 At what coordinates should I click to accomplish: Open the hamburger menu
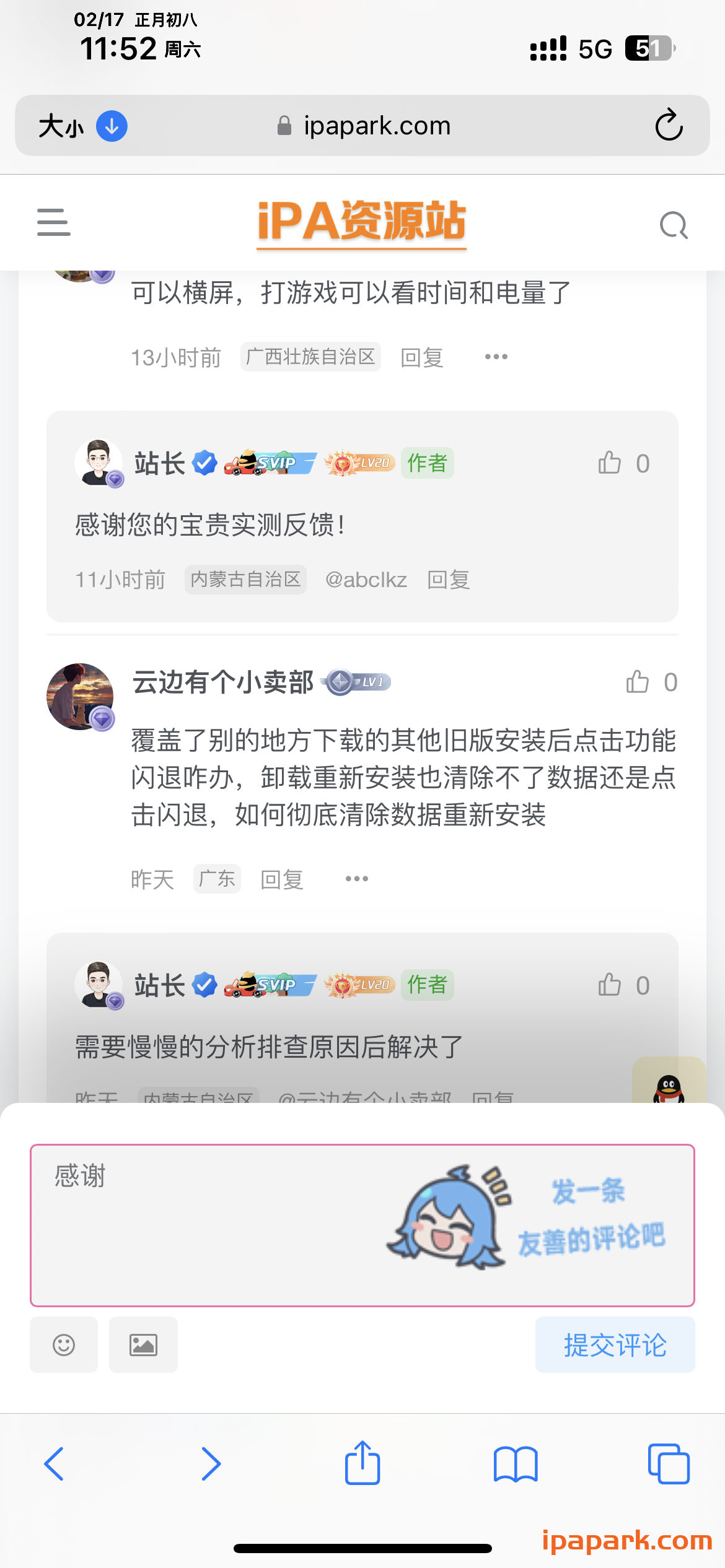53,222
